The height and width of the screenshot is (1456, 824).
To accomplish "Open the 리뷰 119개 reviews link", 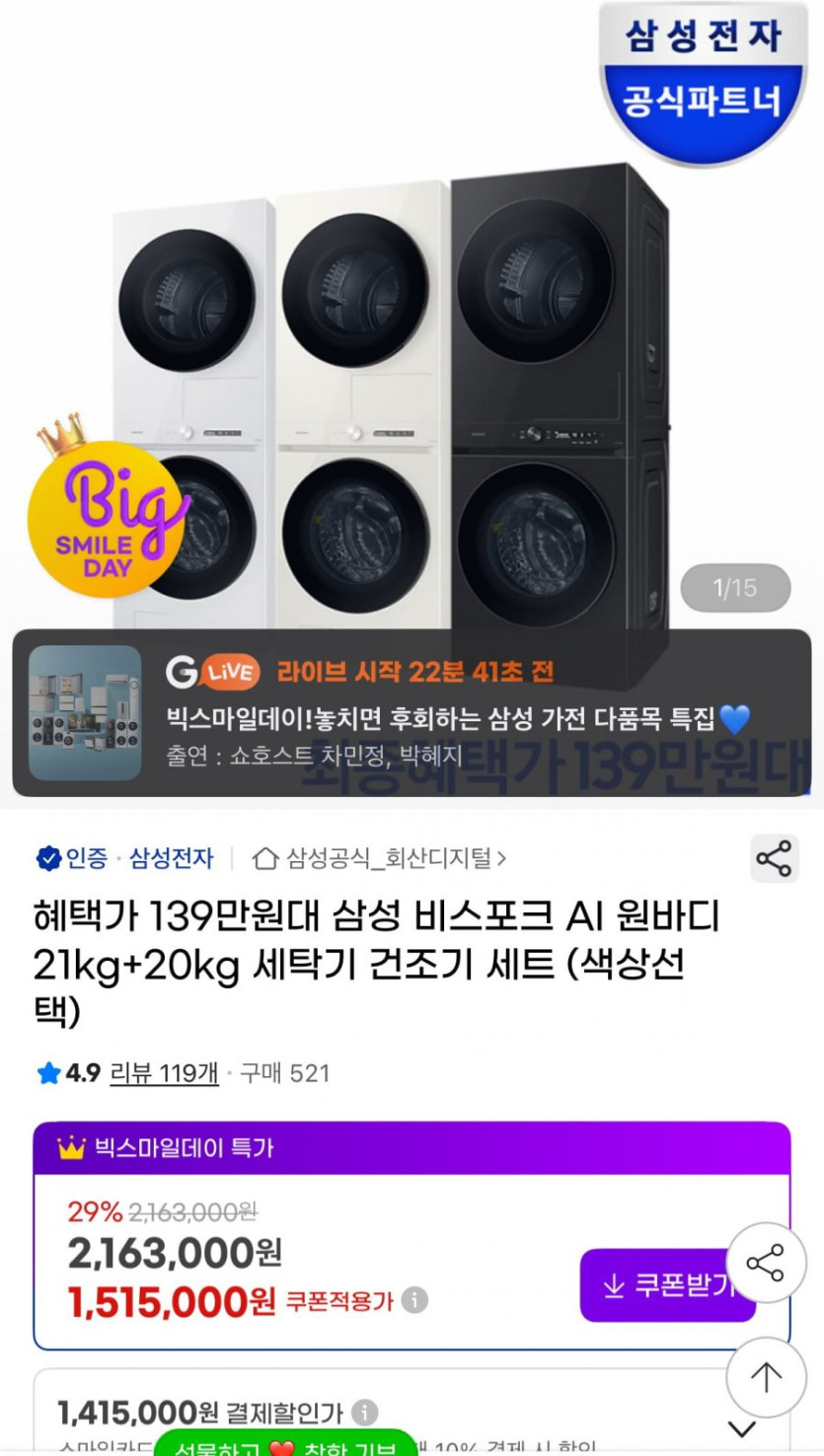I will coord(164,1073).
